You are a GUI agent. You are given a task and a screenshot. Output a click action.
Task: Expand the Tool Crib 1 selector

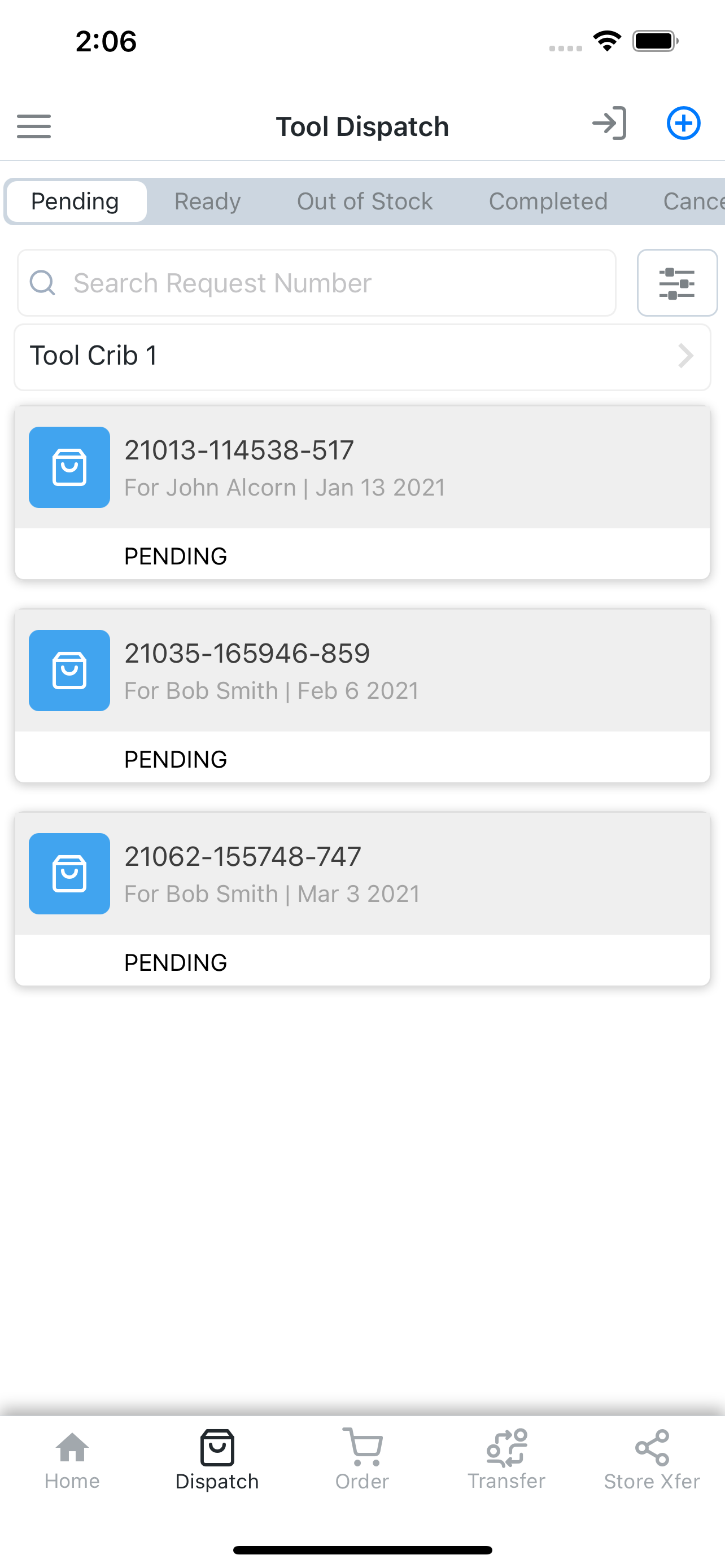[x=362, y=357]
